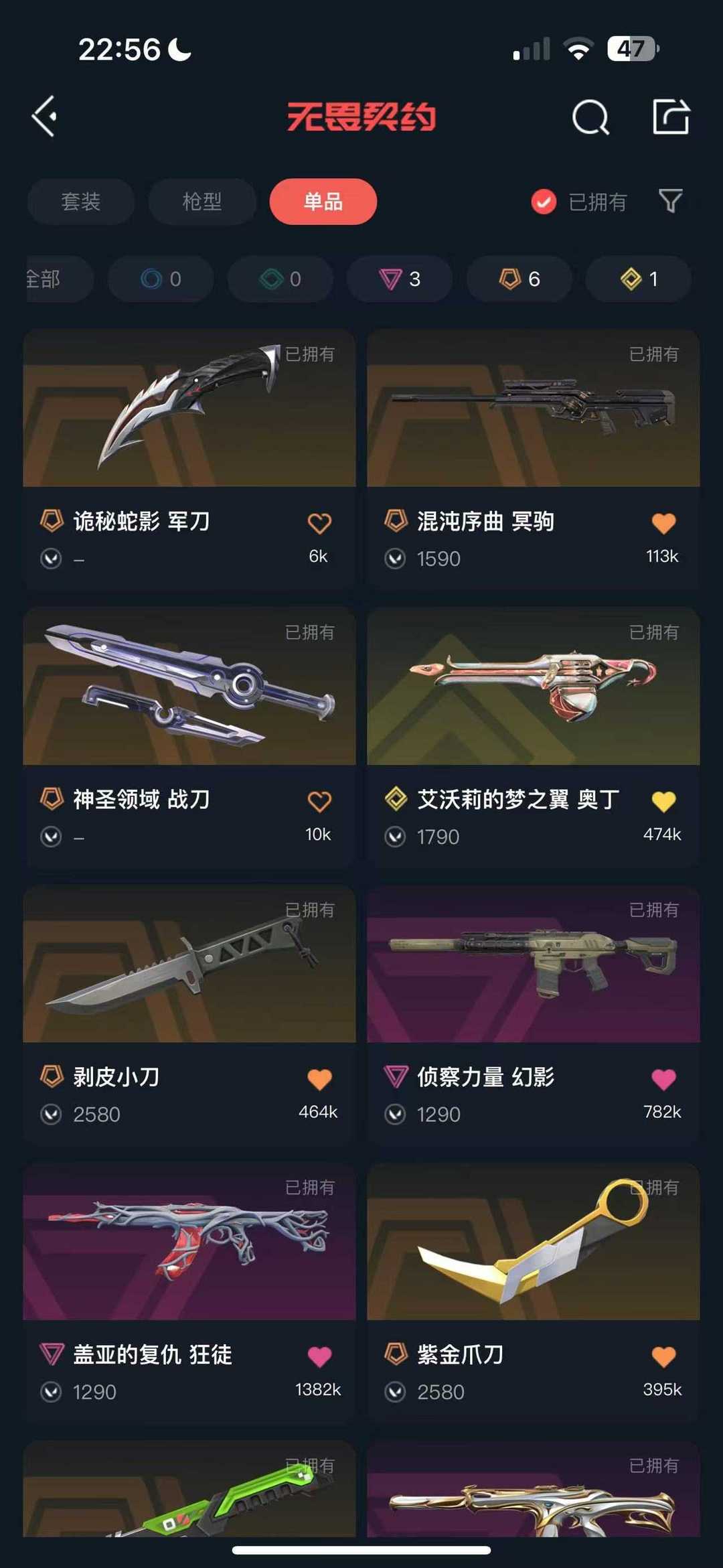Open the 混沌序曲 冥驹 skin card

click(x=534, y=459)
